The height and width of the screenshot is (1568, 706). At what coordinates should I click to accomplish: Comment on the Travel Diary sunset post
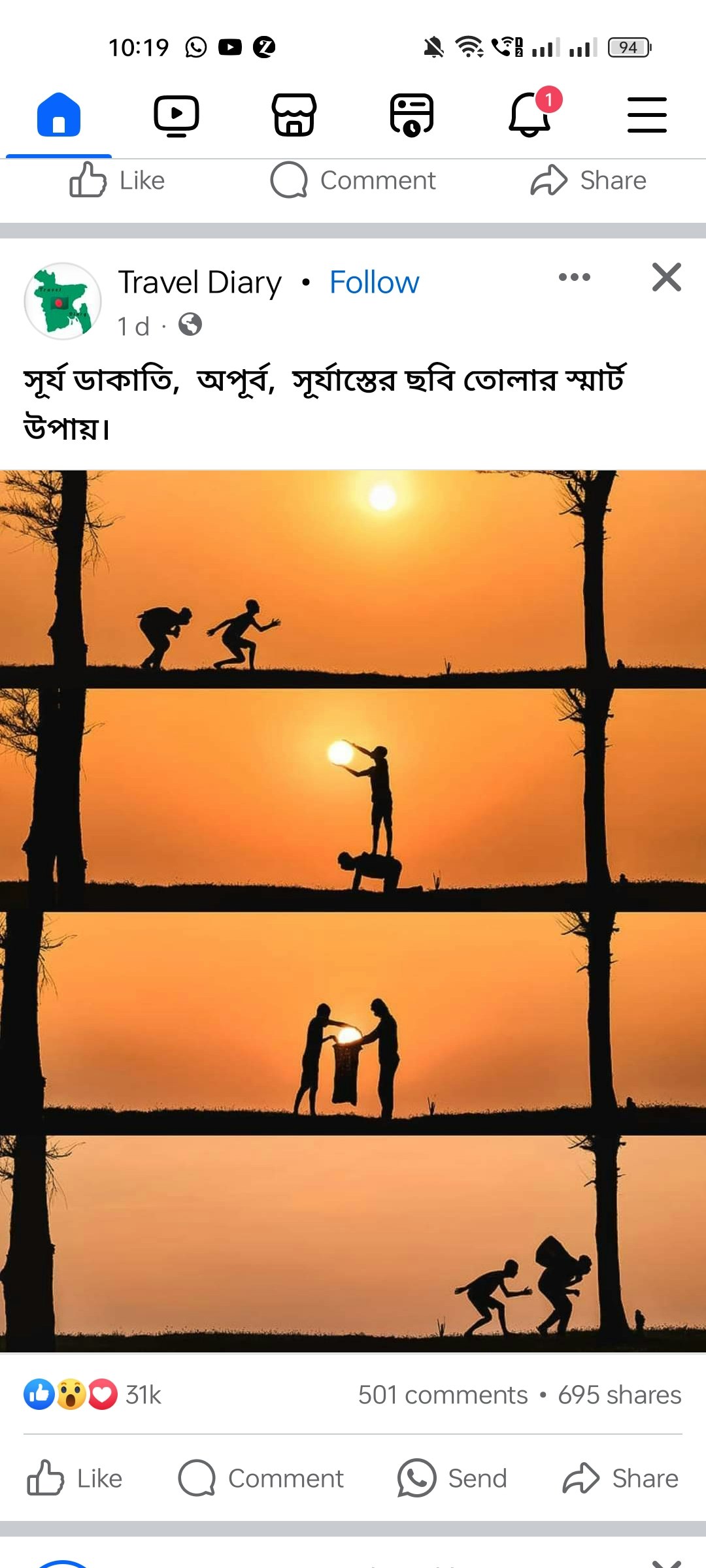click(x=261, y=1478)
